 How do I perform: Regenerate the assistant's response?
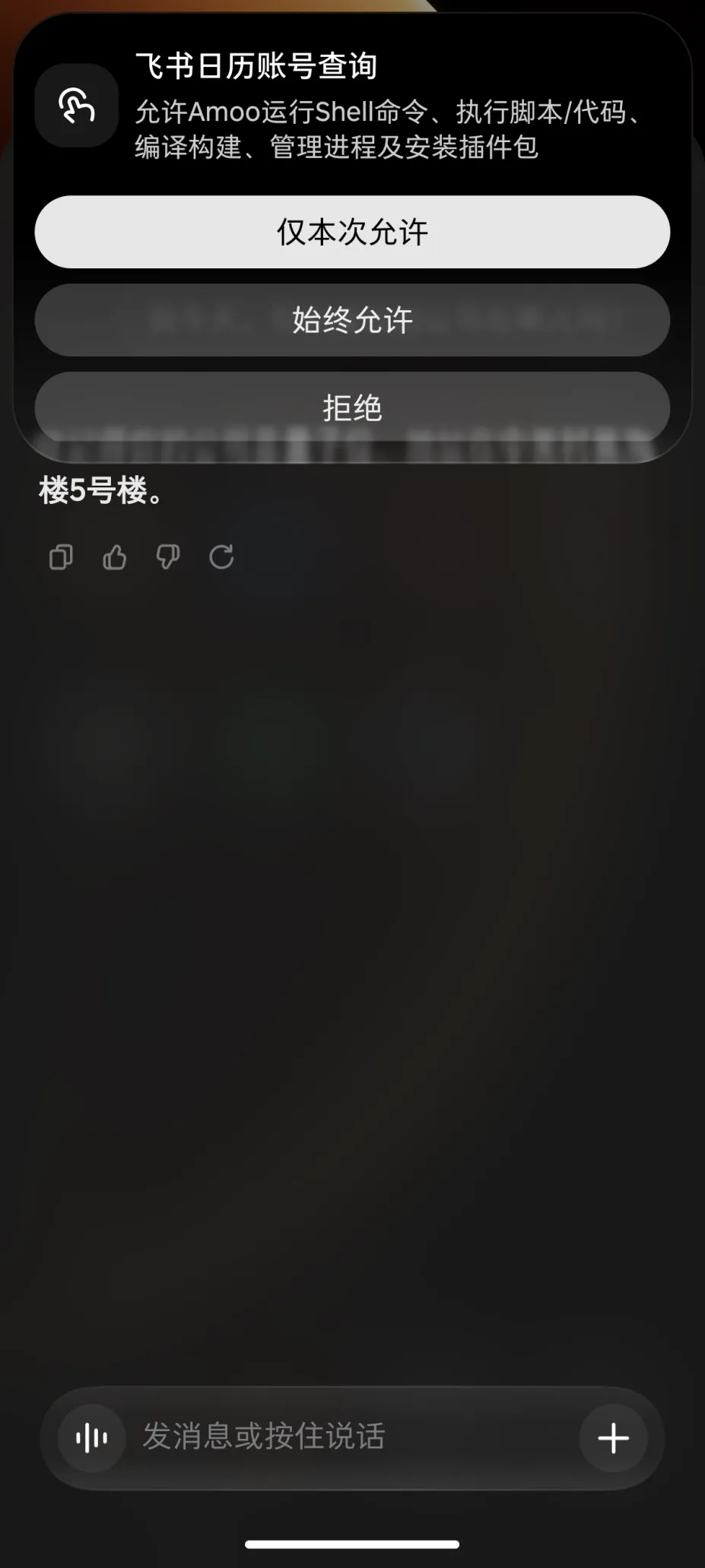[x=221, y=557]
